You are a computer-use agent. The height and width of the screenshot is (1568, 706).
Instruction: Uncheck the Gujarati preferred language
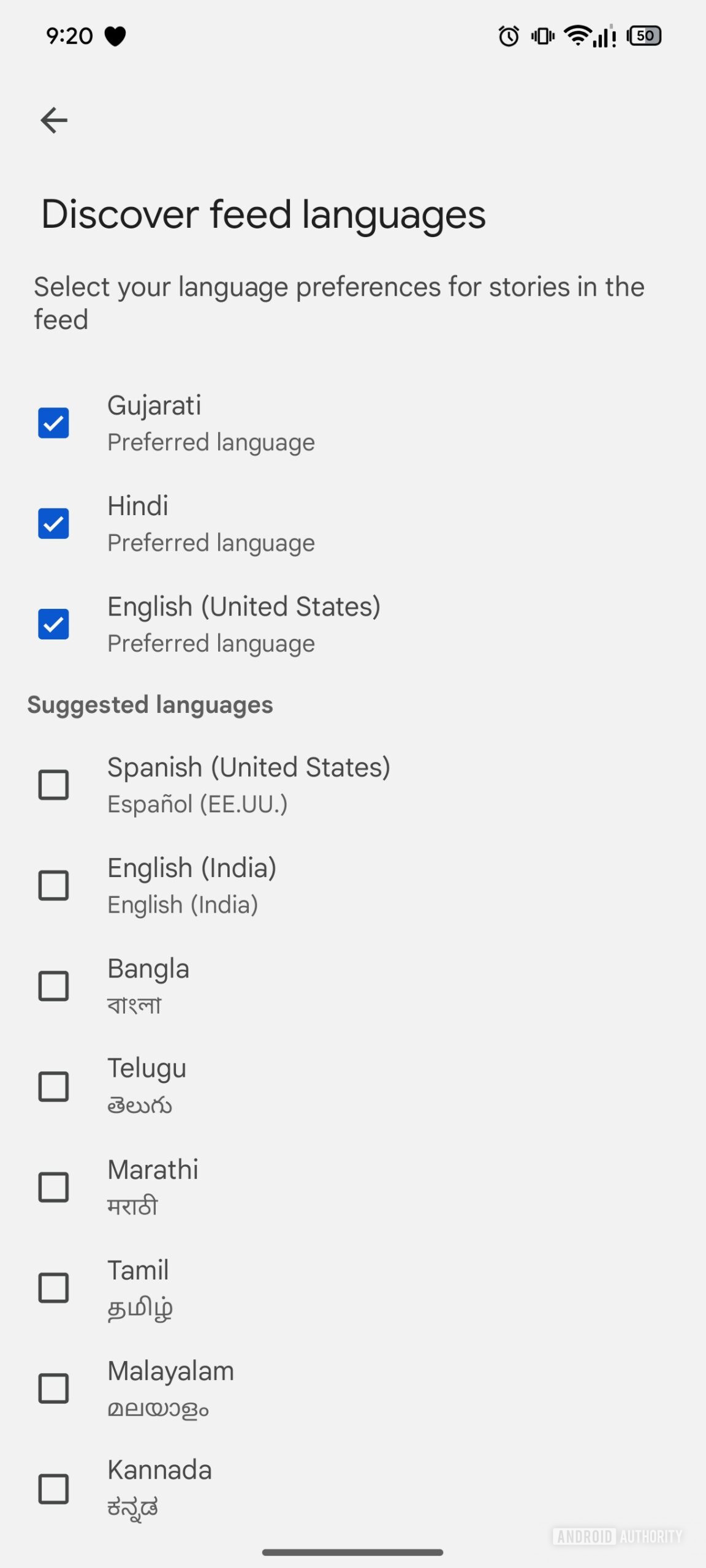(53, 423)
